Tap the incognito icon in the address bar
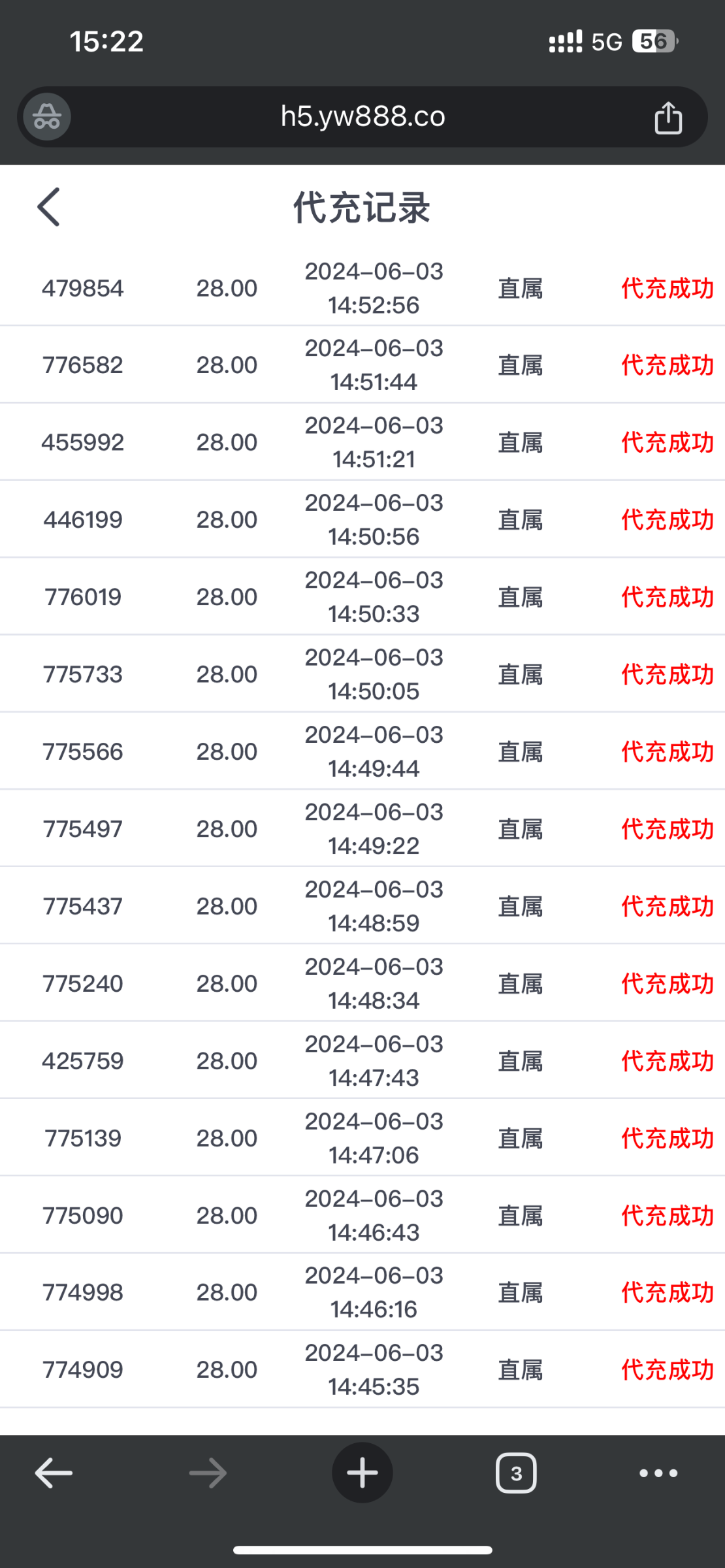The image size is (725, 1568). click(47, 117)
